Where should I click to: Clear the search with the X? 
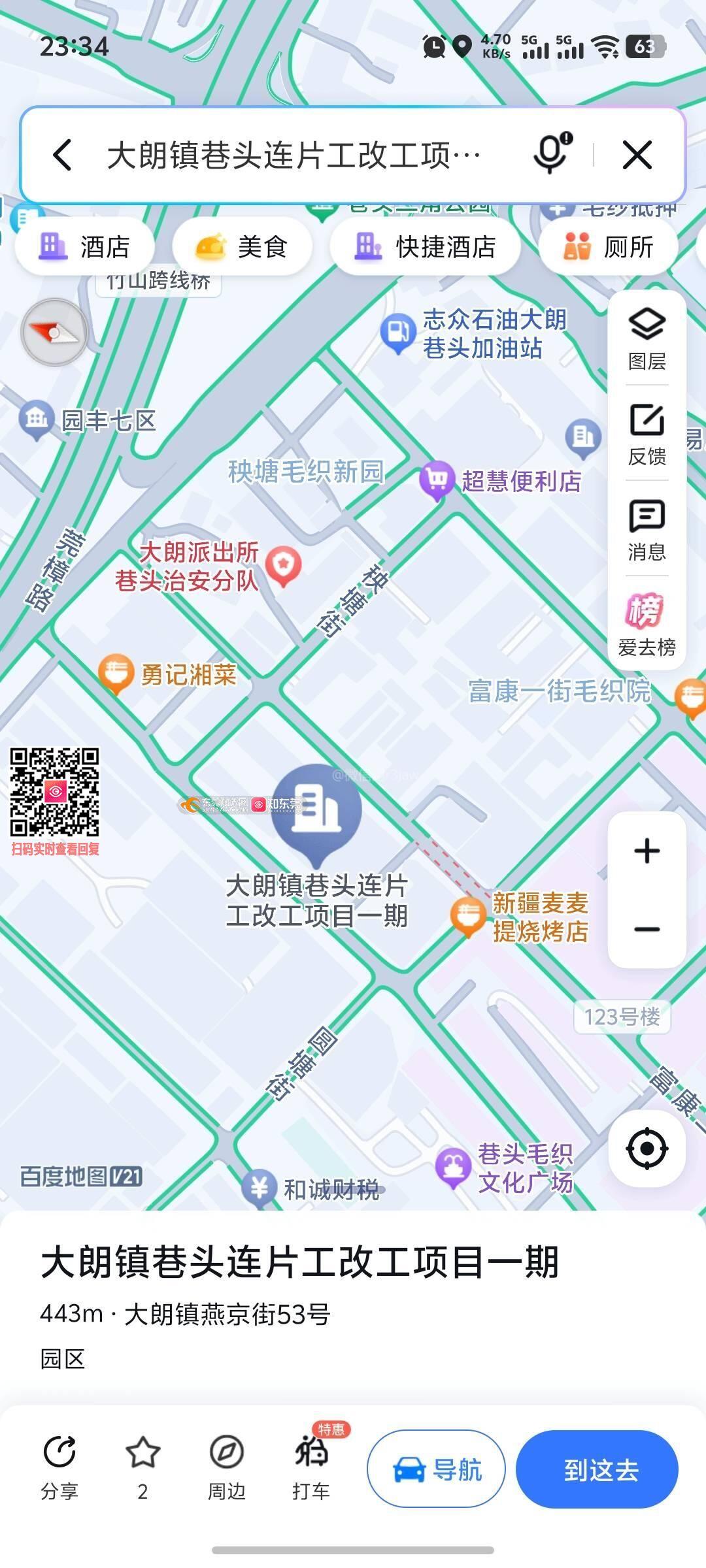pos(637,155)
